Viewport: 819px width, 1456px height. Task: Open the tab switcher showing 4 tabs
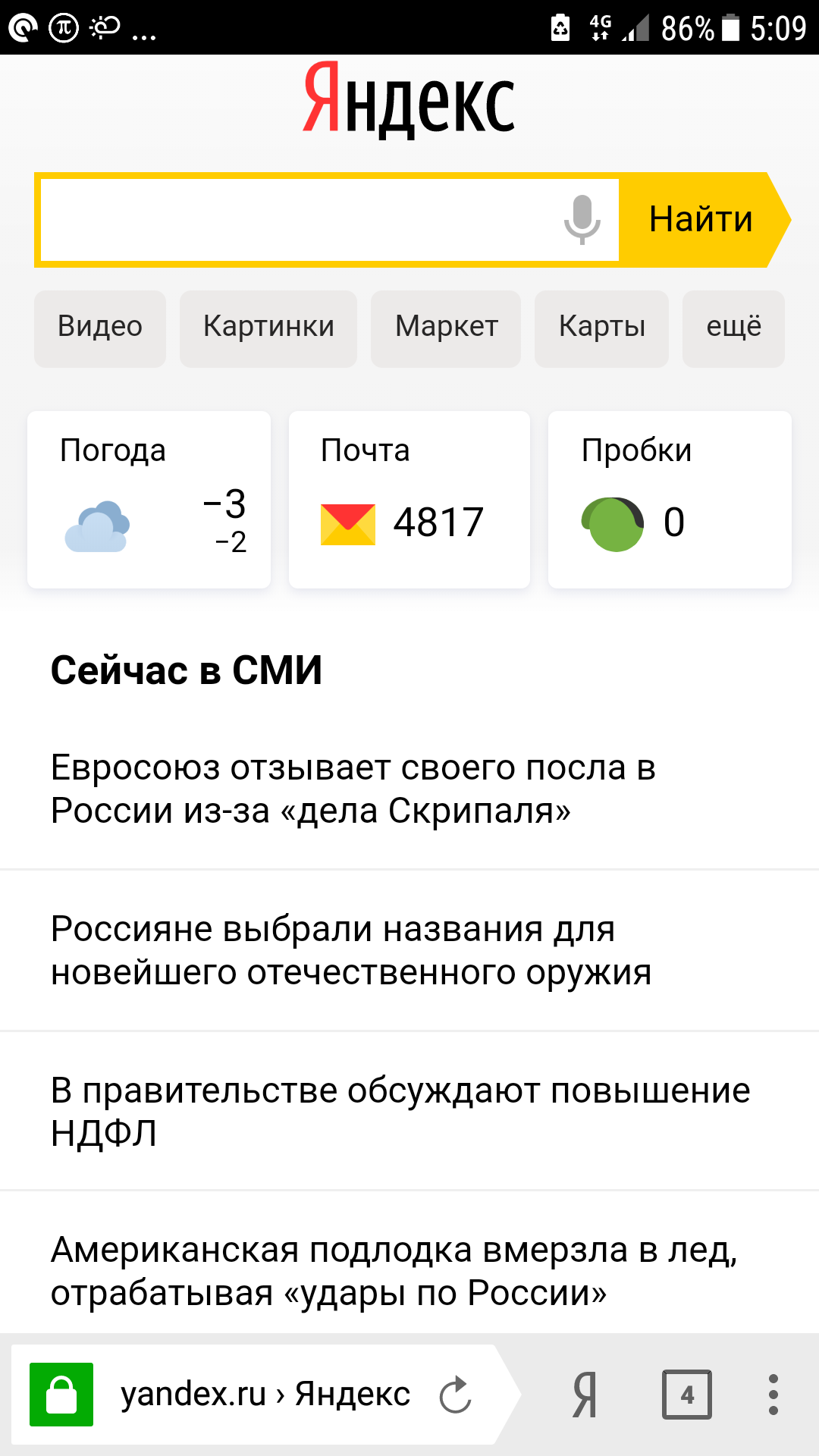[687, 1395]
